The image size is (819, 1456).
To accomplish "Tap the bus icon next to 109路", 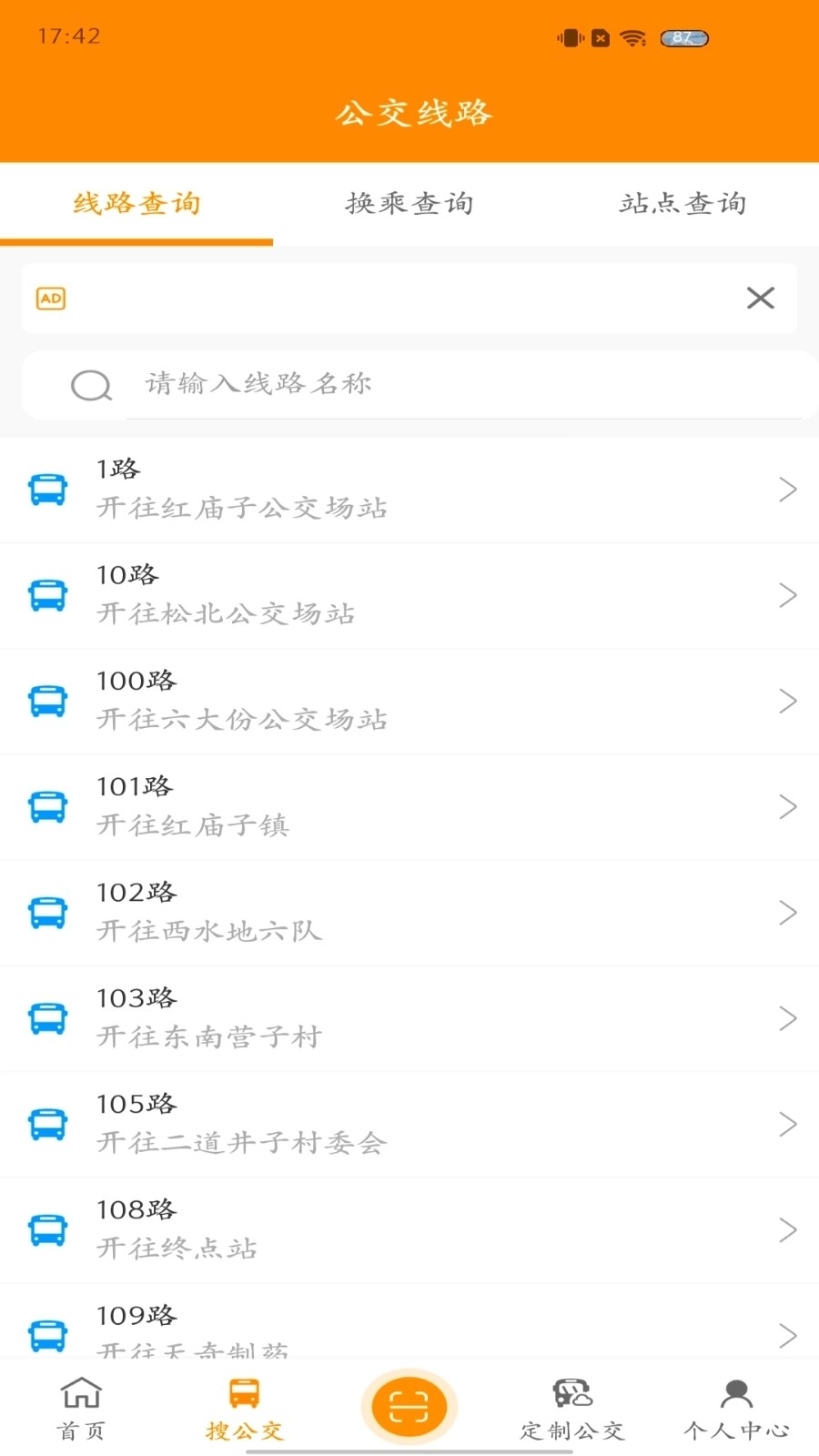I will click(47, 1335).
